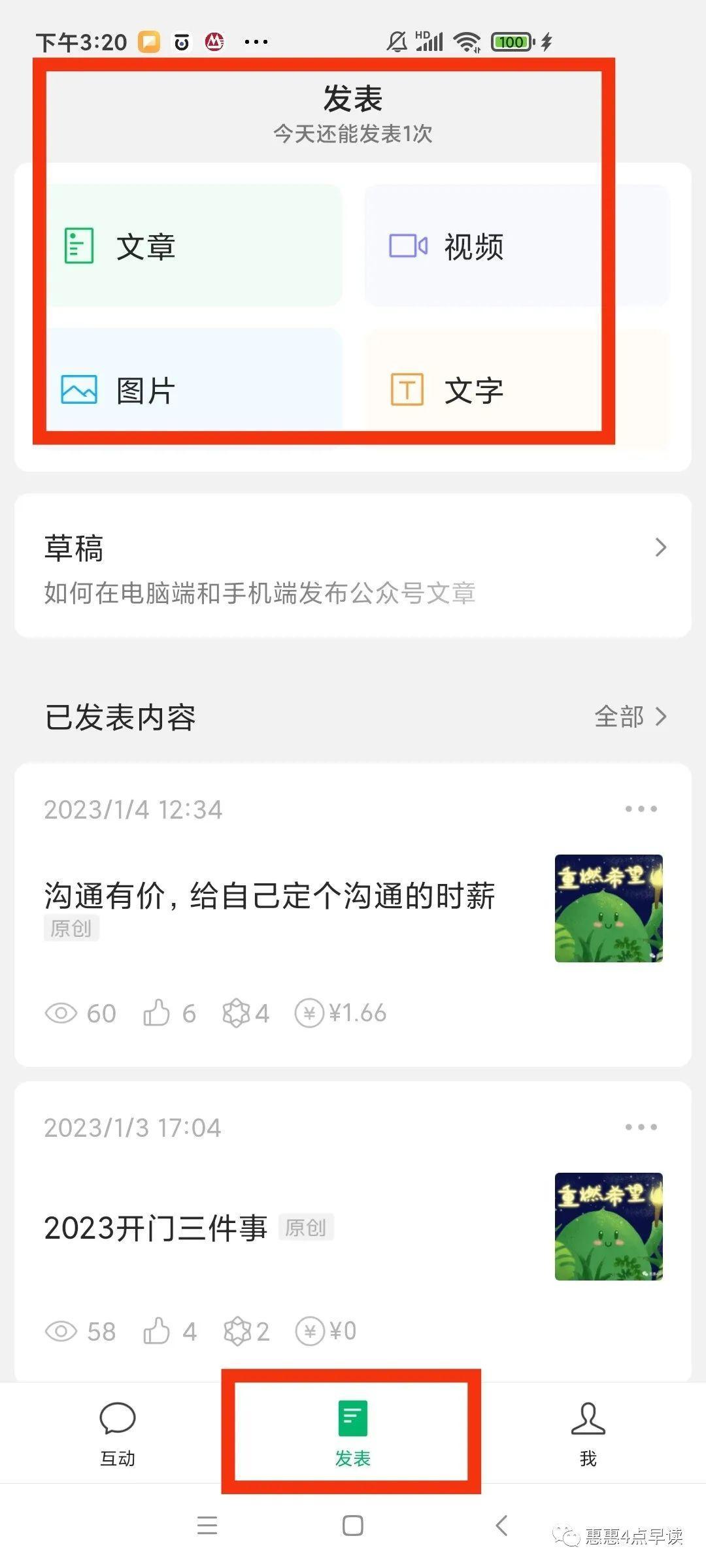Image resolution: width=706 pixels, height=1568 pixels.
Task: Tap the like thumbs-up icon under 2023开门三件事
Action: 155,1331
